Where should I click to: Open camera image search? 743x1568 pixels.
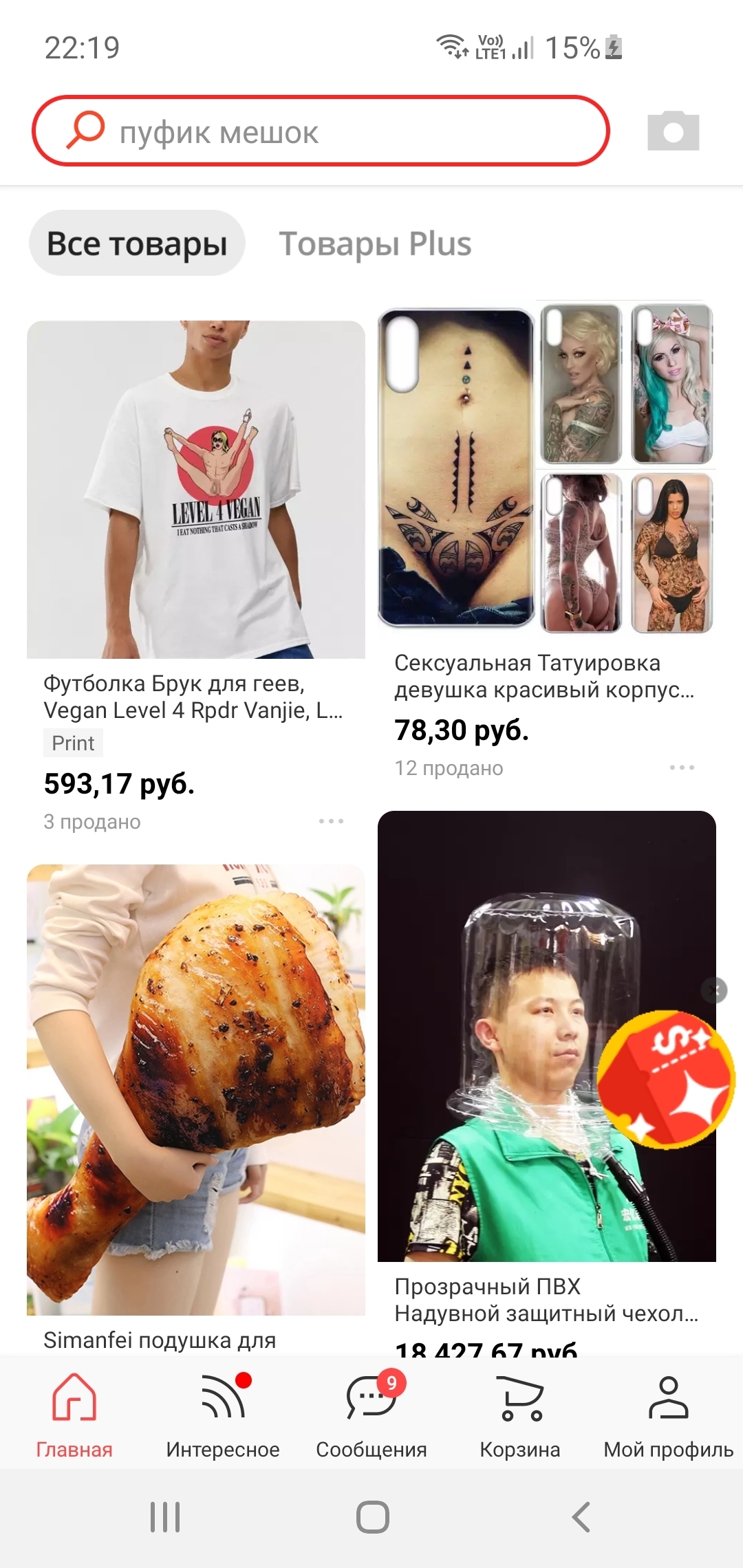coord(673,131)
